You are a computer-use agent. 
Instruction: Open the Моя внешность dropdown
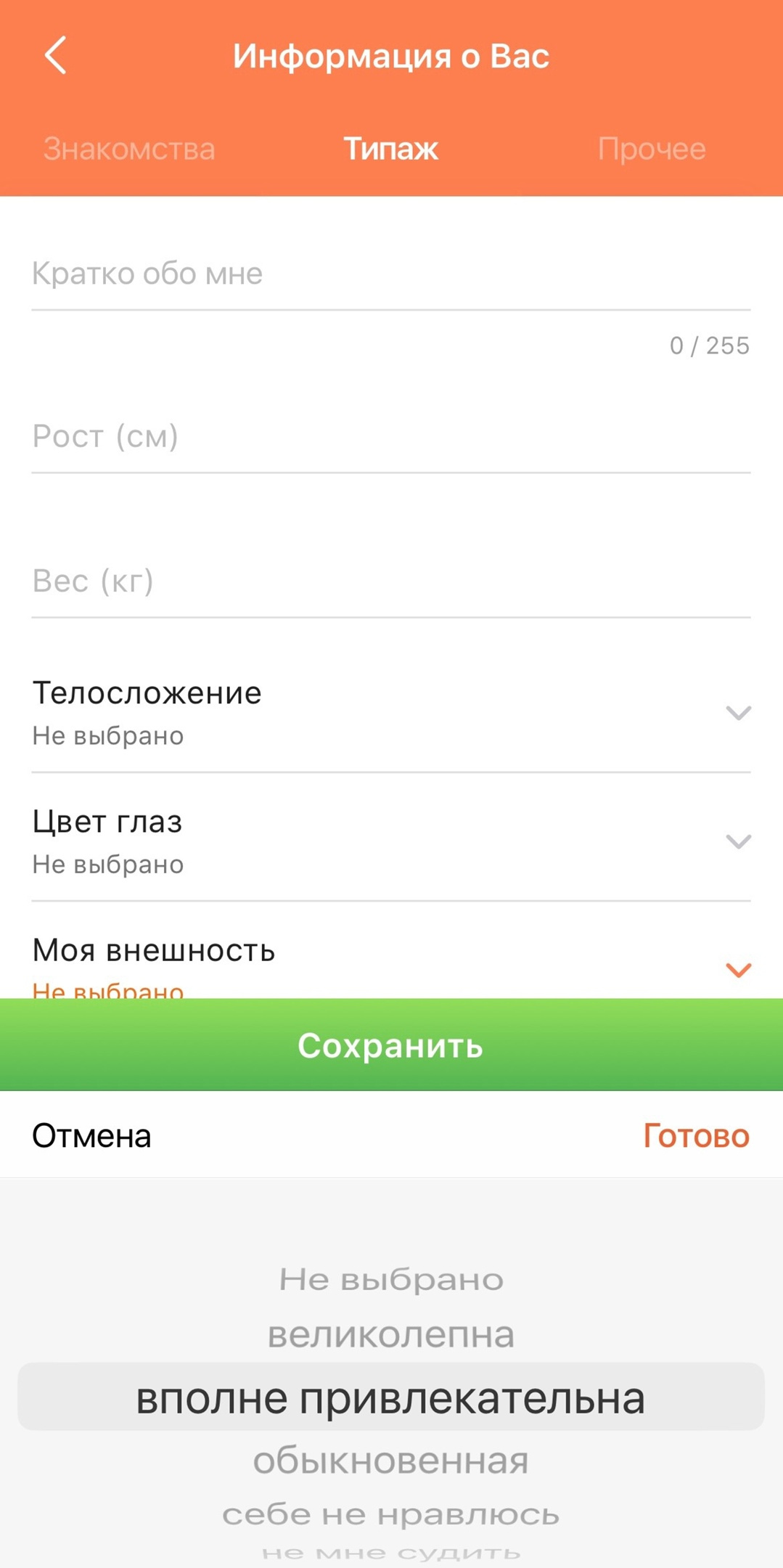pyautogui.click(x=390, y=958)
